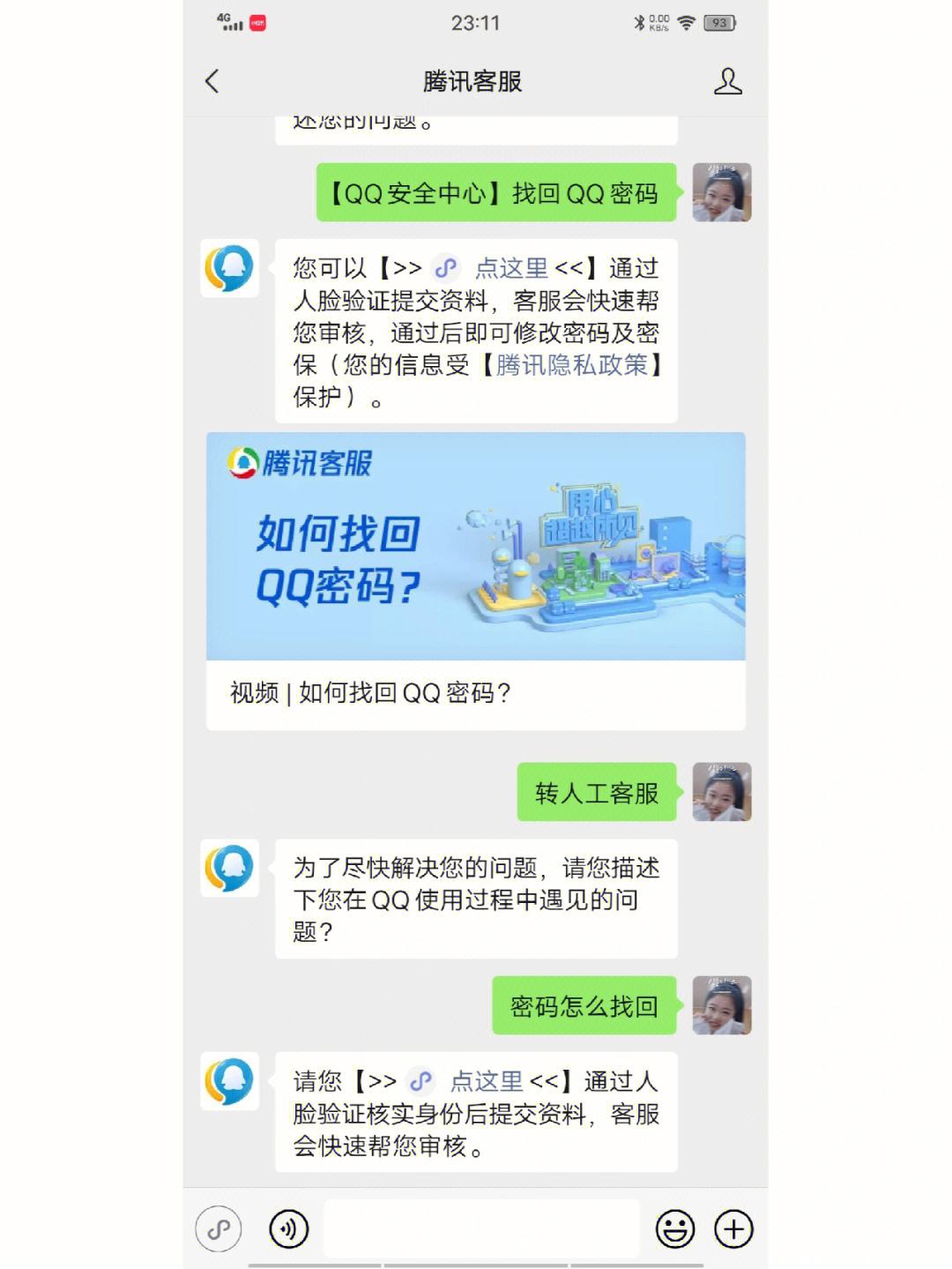Open 点这里 link in the 核实身份 message
Image resolution: width=952 pixels, height=1269 pixels.
point(486,1081)
